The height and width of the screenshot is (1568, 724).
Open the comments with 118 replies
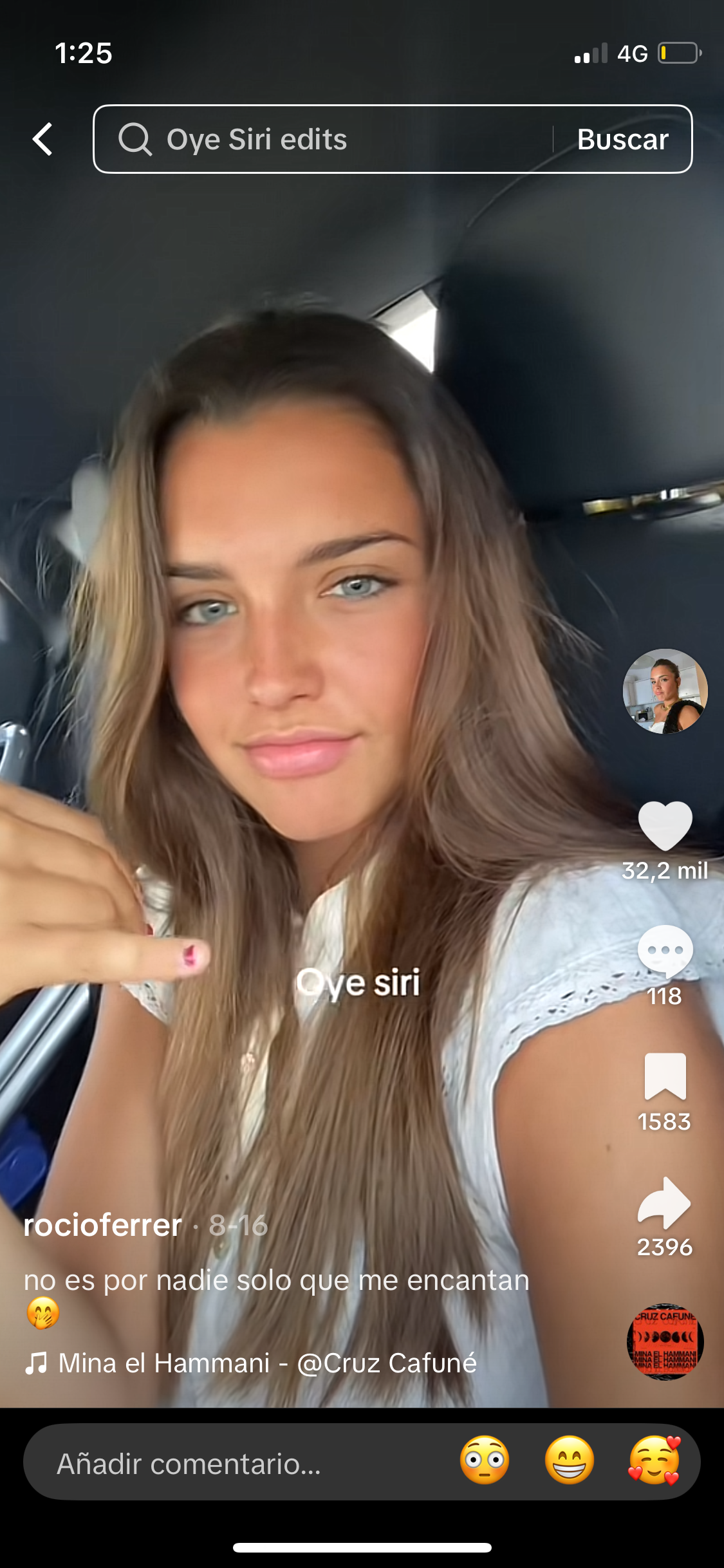pyautogui.click(x=665, y=951)
